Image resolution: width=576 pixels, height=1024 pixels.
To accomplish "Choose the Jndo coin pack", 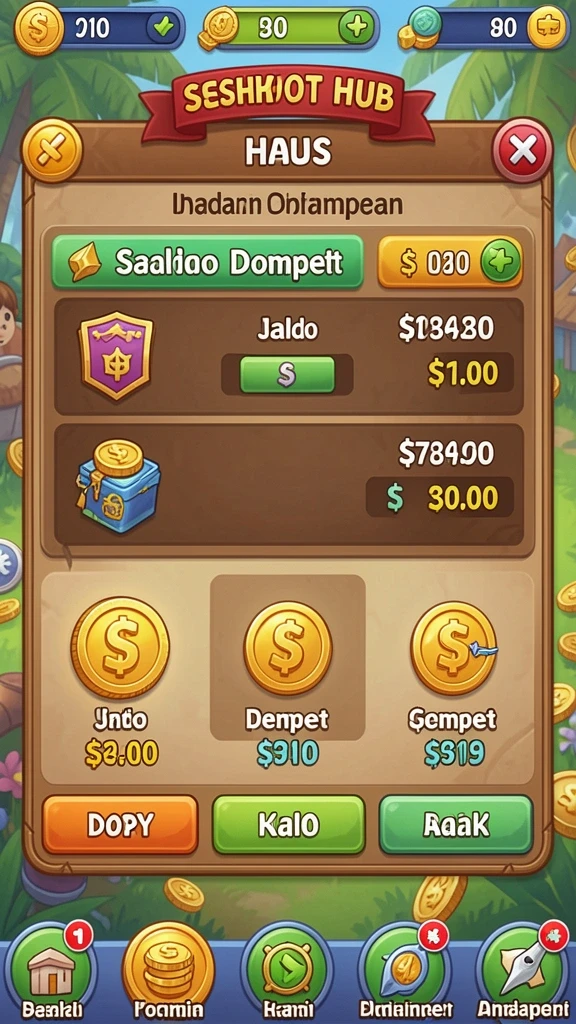I will click(x=121, y=681).
